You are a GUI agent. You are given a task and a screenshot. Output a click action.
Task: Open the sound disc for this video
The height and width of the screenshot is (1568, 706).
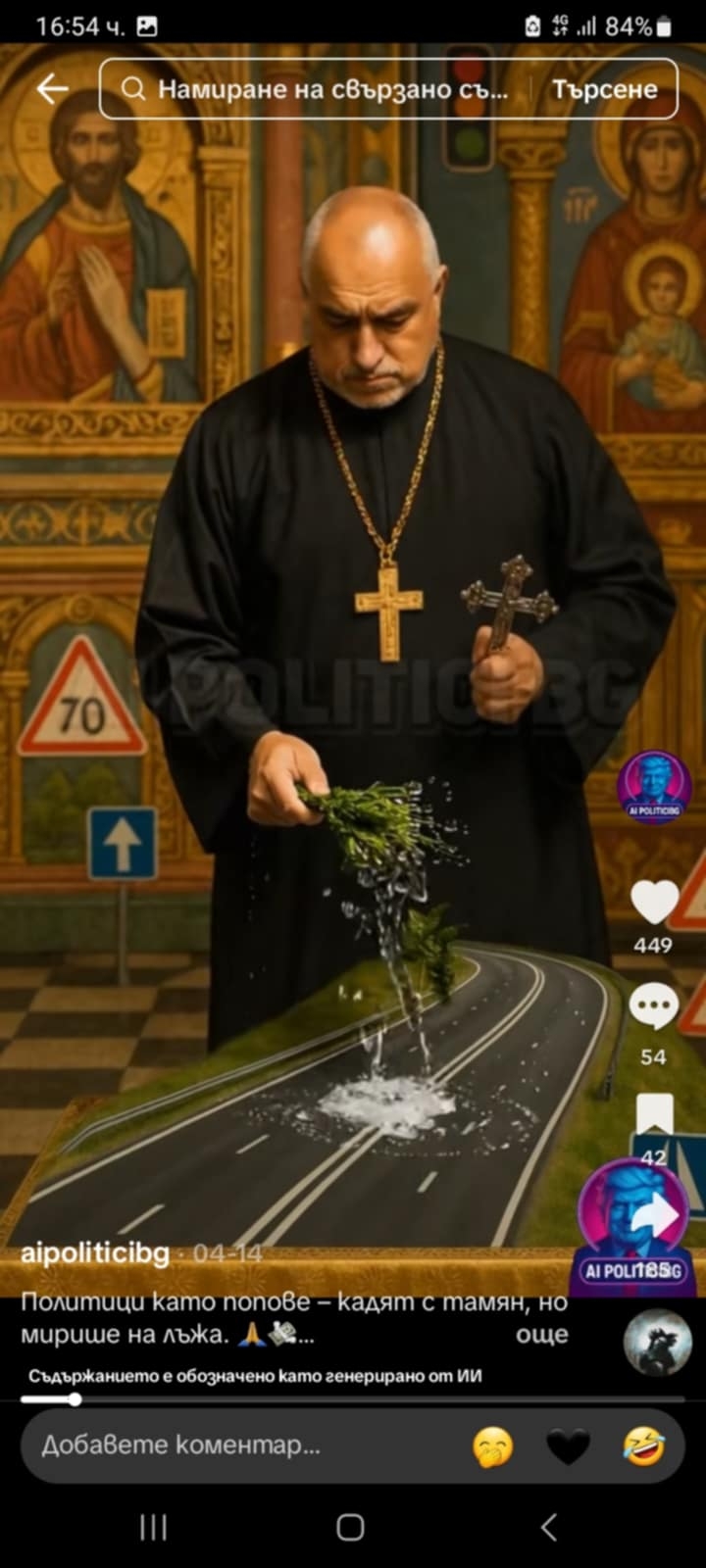pos(657,1341)
